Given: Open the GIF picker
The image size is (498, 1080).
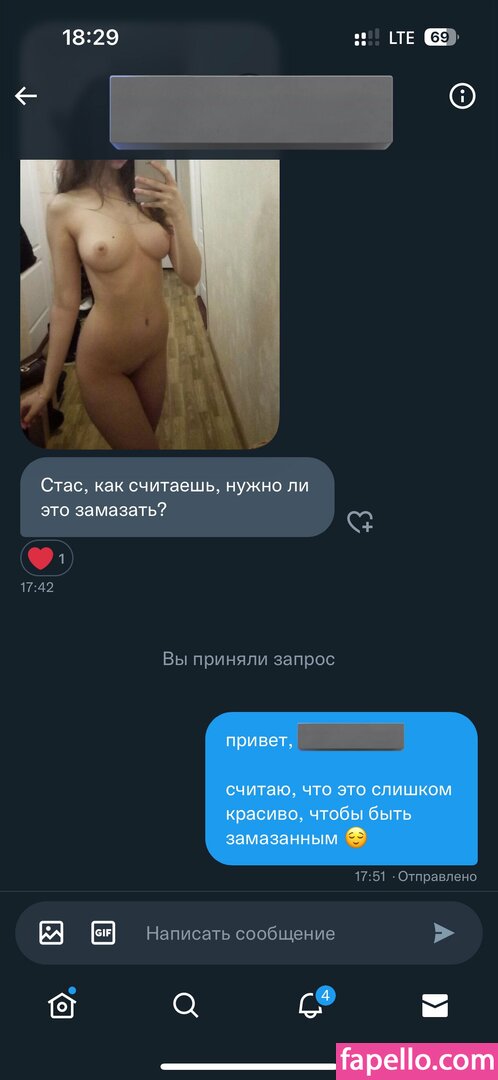Looking at the screenshot, I should (x=103, y=933).
